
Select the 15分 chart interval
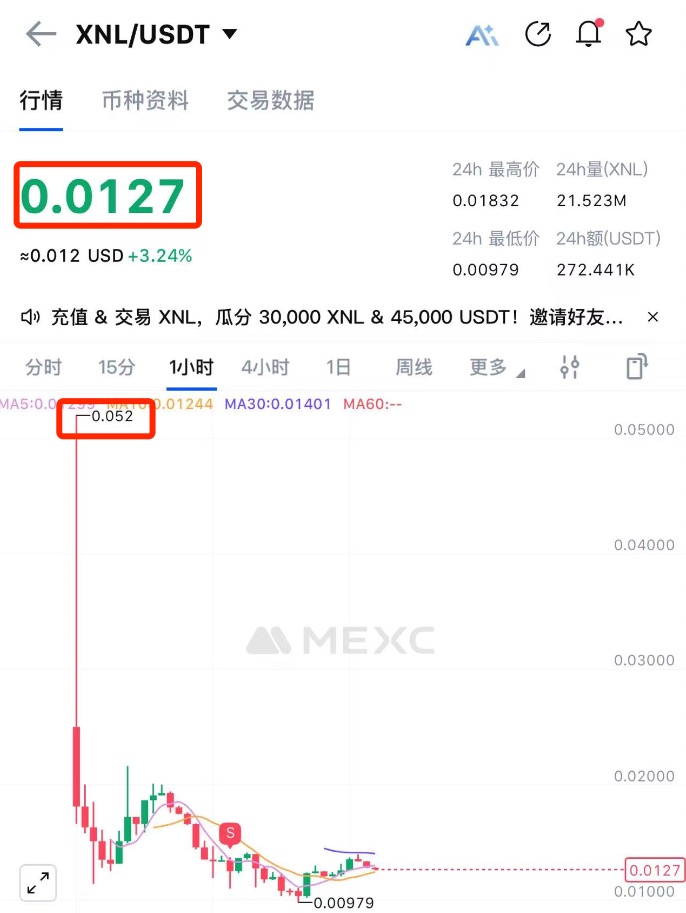[x=116, y=367]
